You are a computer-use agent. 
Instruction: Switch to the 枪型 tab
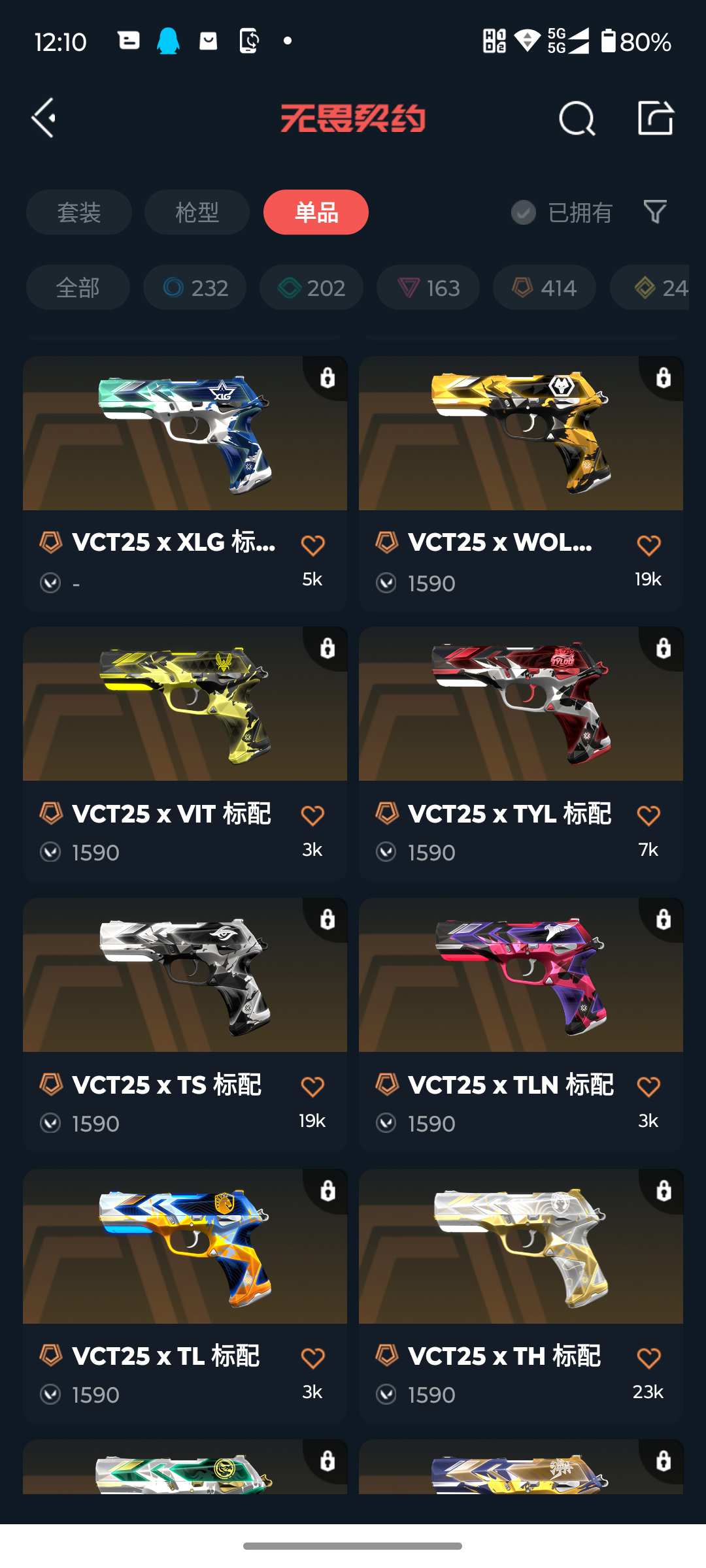click(197, 212)
